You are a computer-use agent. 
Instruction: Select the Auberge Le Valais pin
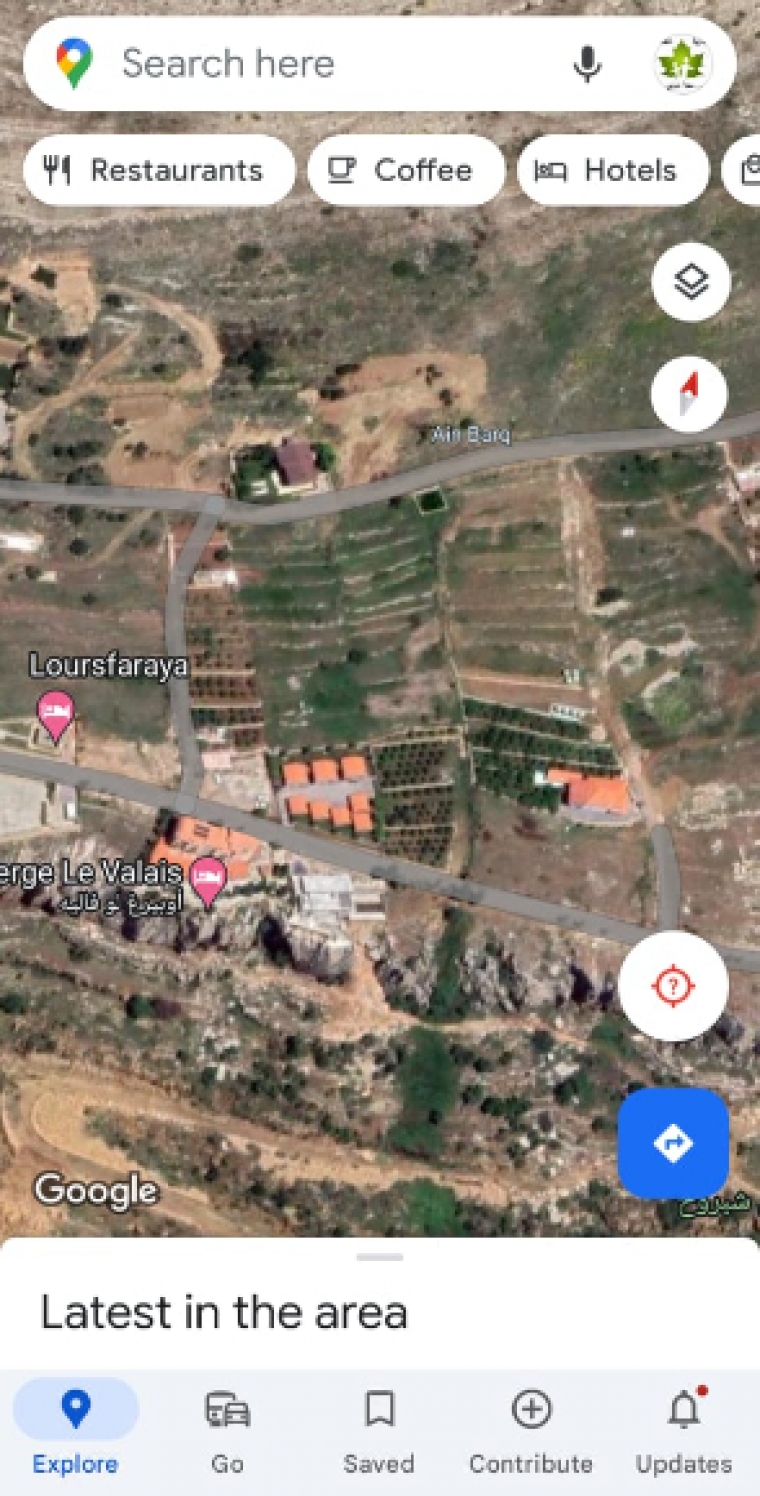208,878
